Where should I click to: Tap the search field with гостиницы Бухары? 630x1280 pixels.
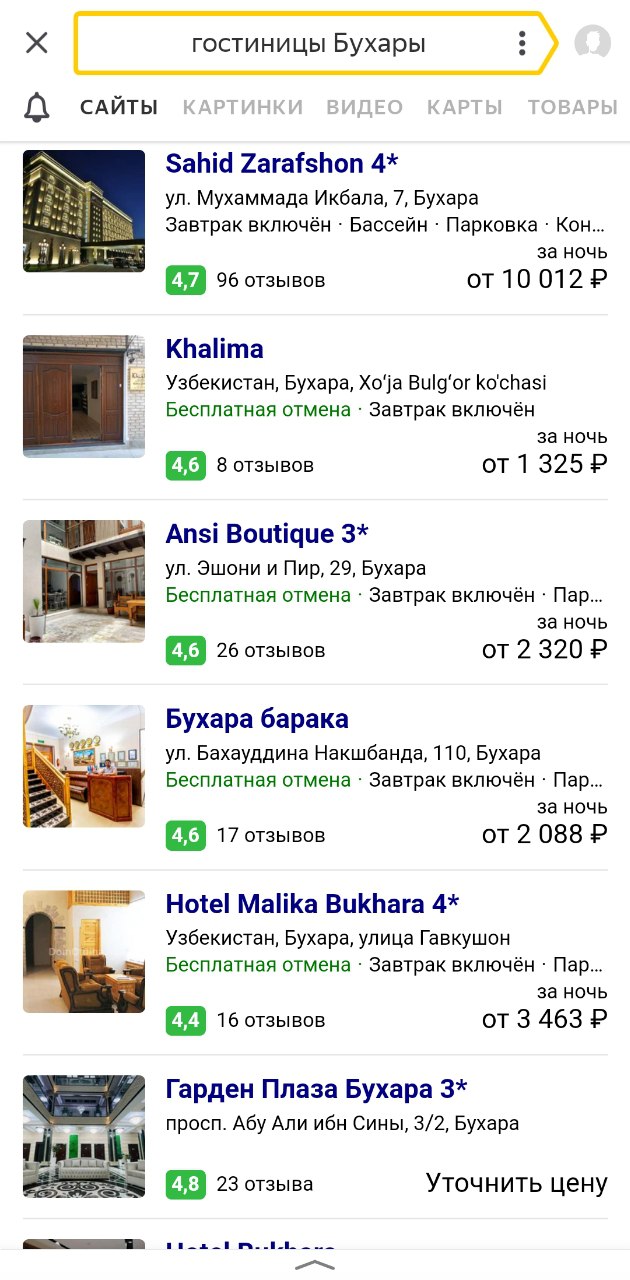coord(308,44)
